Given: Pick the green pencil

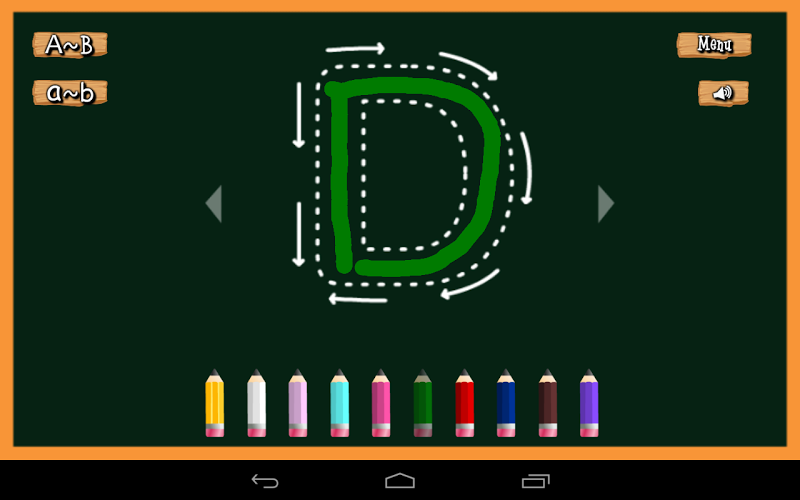Looking at the screenshot, I should [423, 404].
